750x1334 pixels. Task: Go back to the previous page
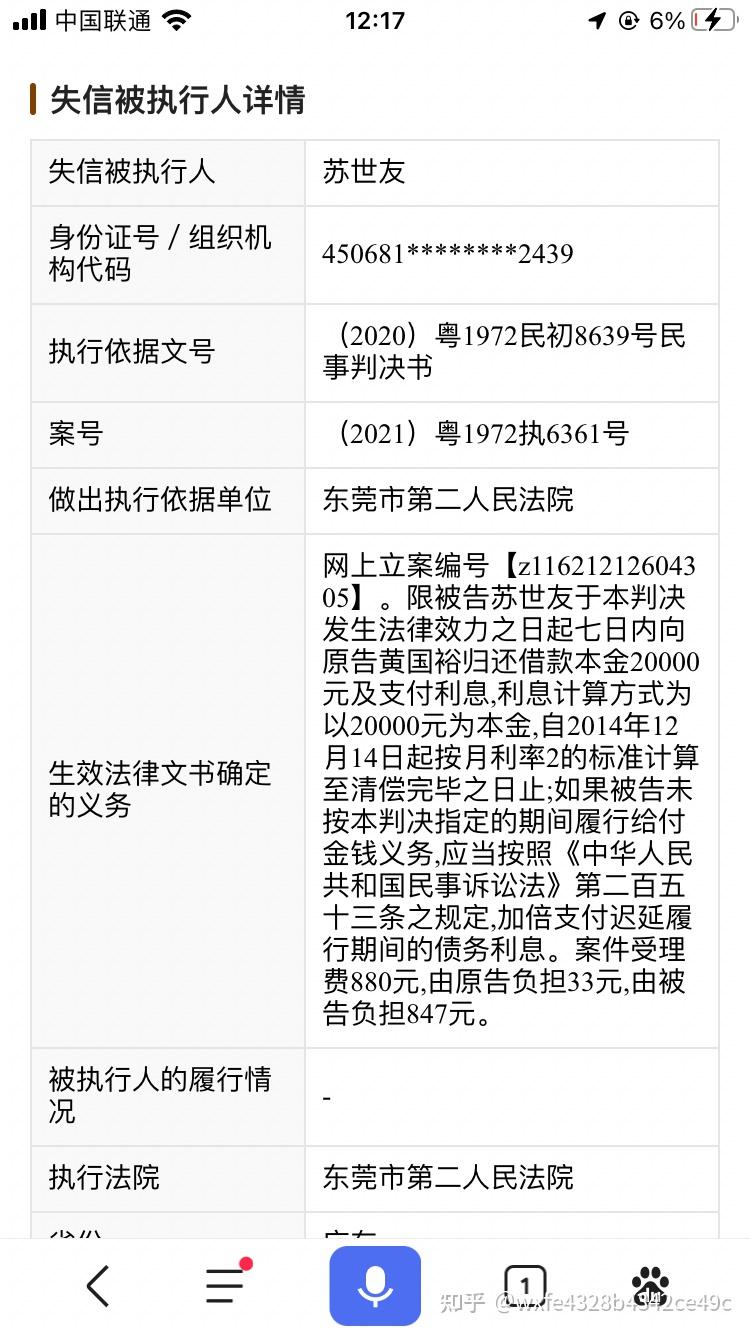(x=98, y=1286)
